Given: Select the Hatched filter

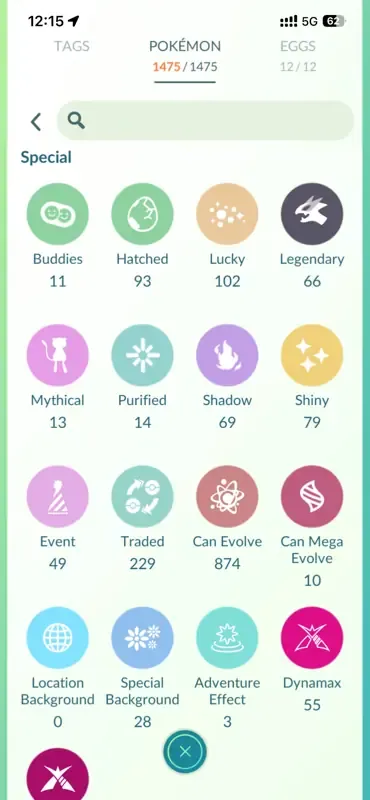Looking at the screenshot, I should click(142, 214).
